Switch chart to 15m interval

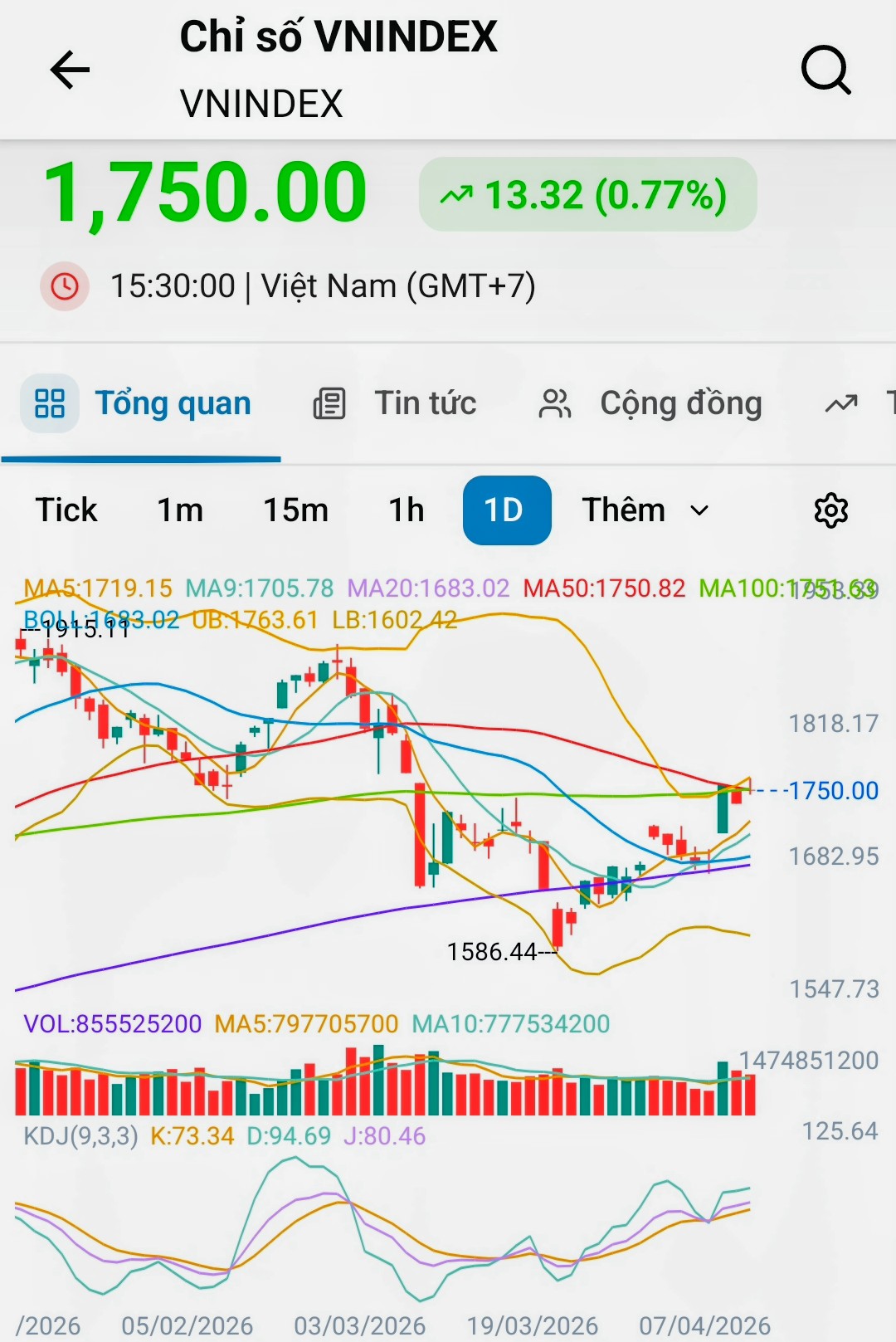(295, 510)
